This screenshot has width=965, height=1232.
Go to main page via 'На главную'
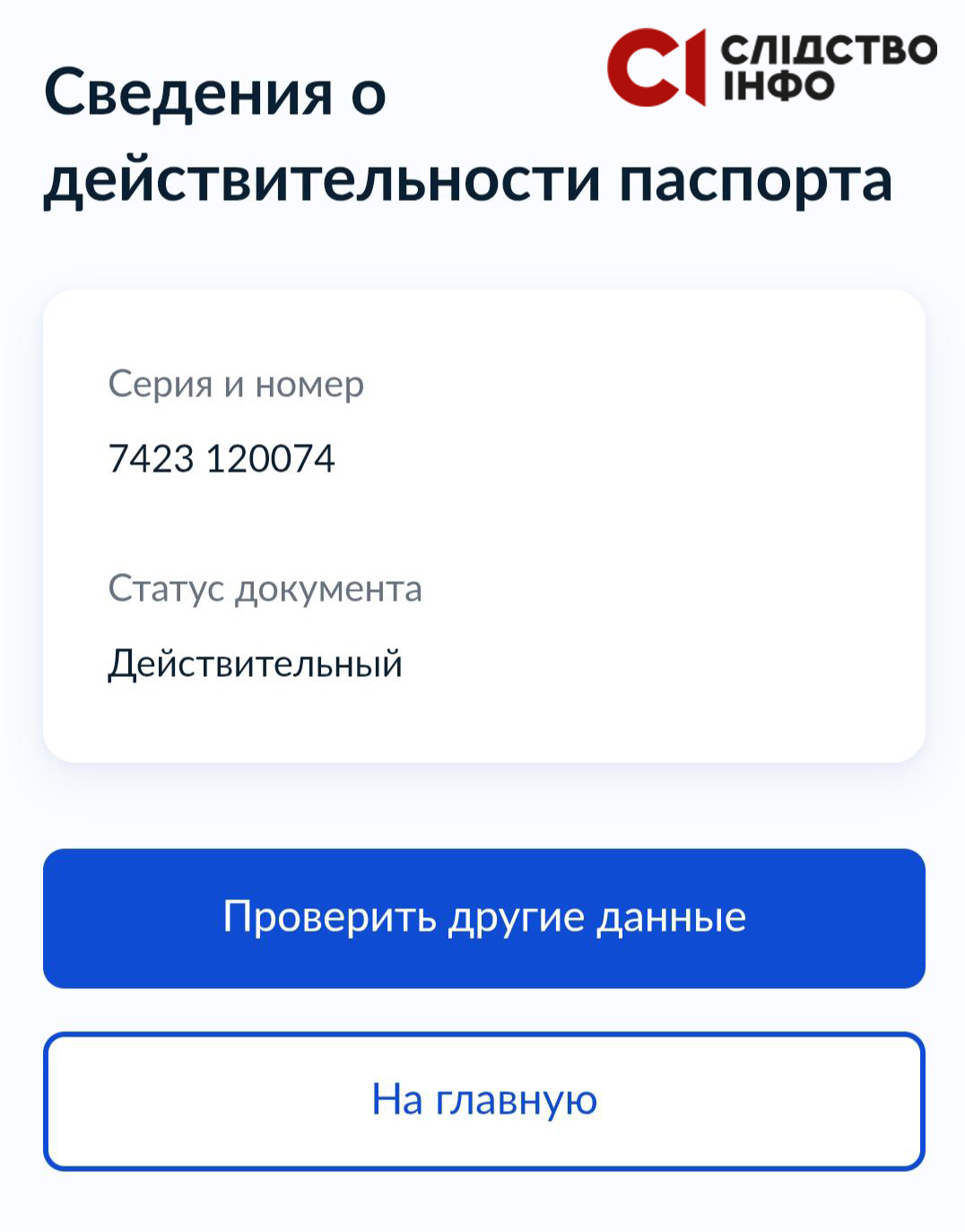click(x=483, y=1101)
